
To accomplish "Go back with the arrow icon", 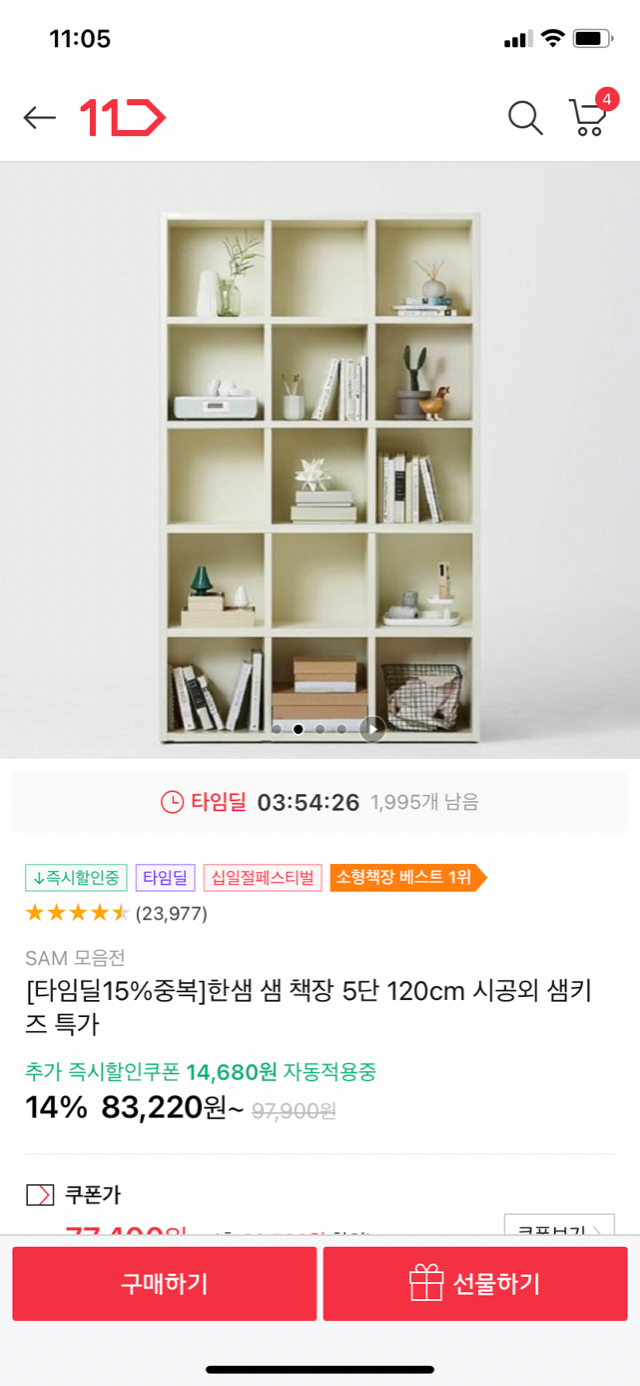I will tap(40, 118).
